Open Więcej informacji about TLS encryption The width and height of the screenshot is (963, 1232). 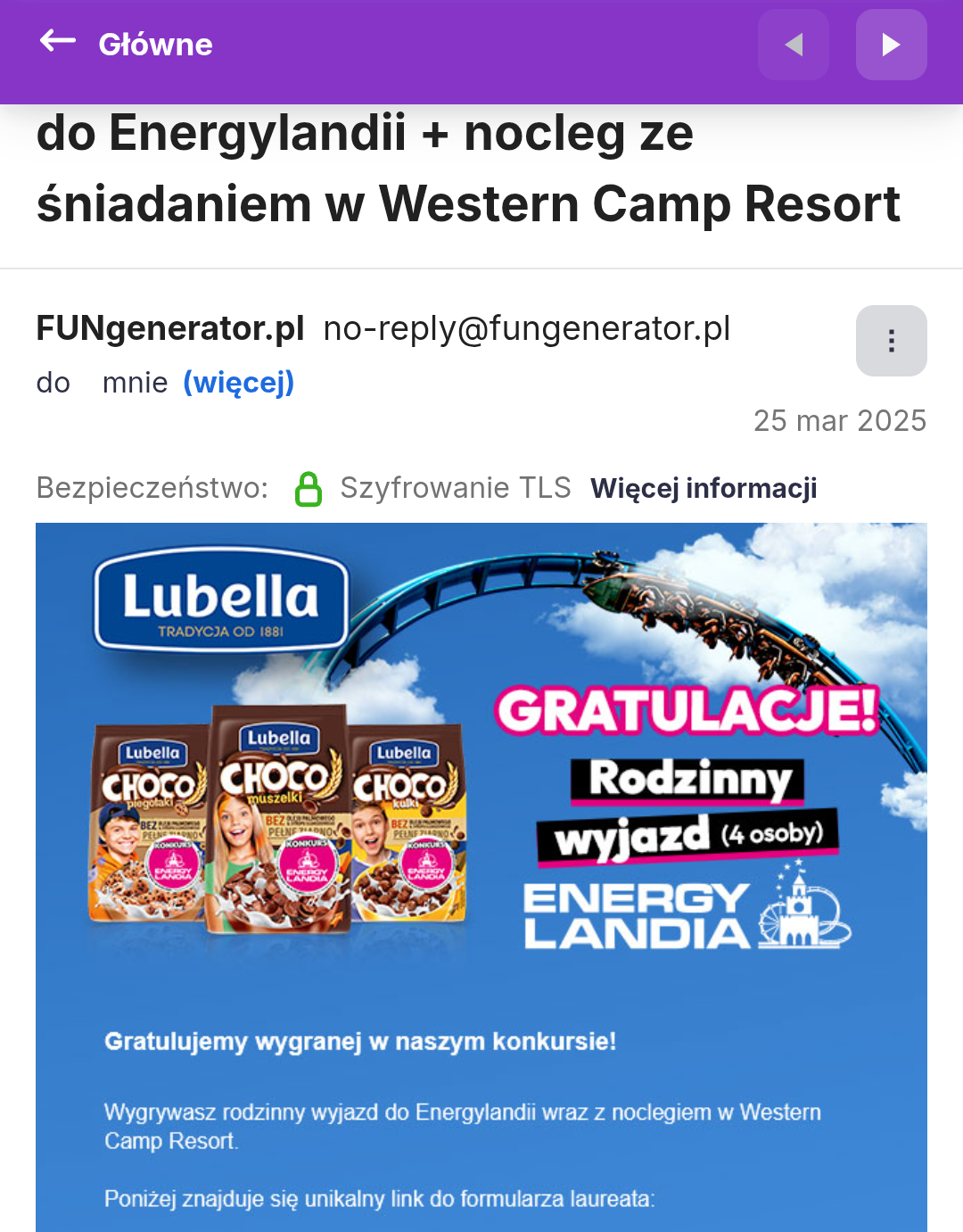coord(703,488)
